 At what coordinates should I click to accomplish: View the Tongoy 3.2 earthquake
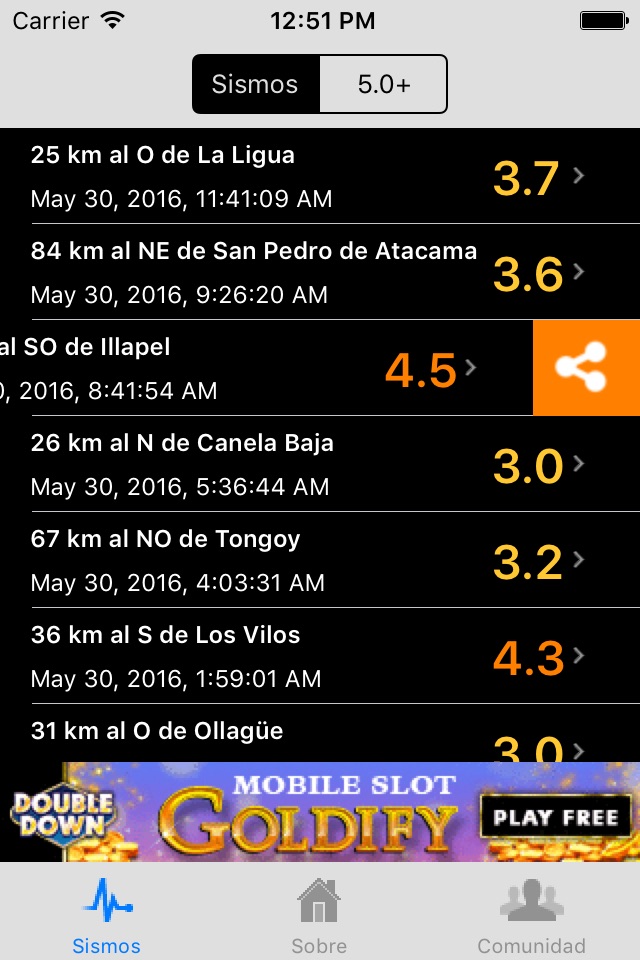click(x=300, y=560)
